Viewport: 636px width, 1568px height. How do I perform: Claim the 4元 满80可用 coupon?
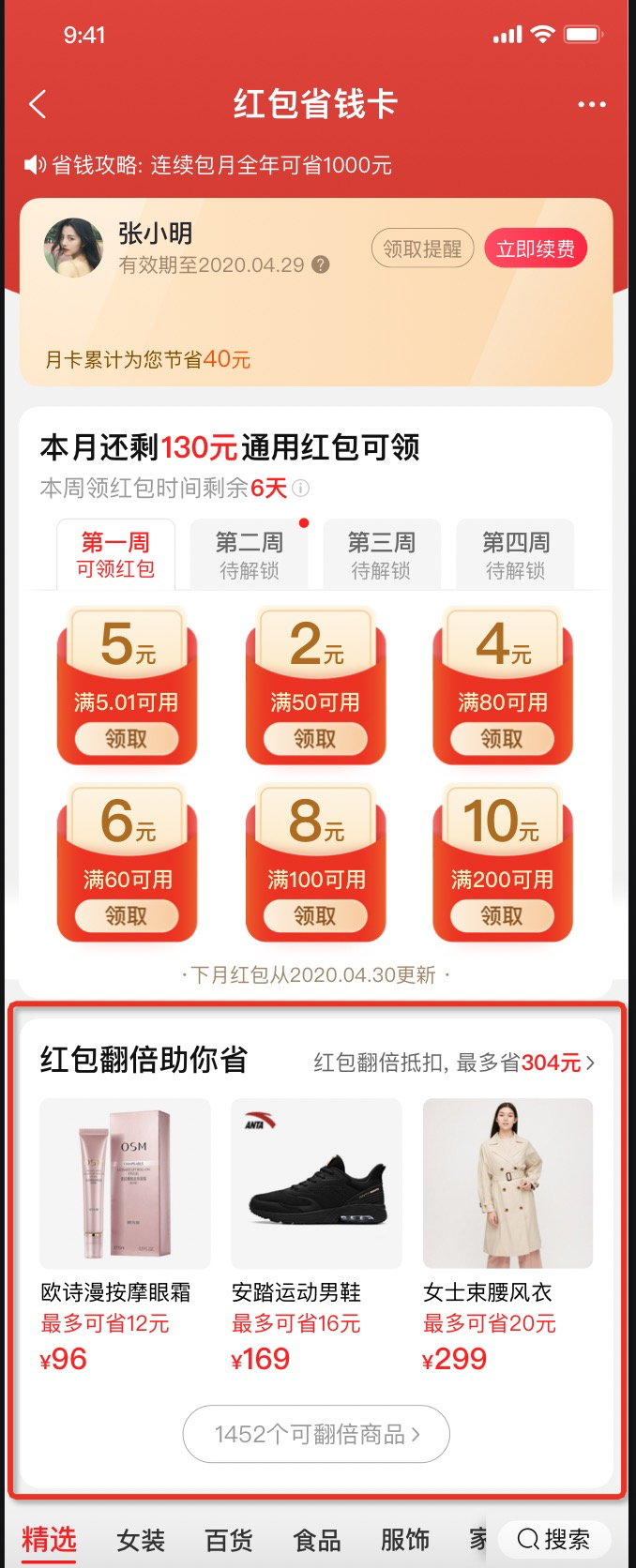[502, 739]
